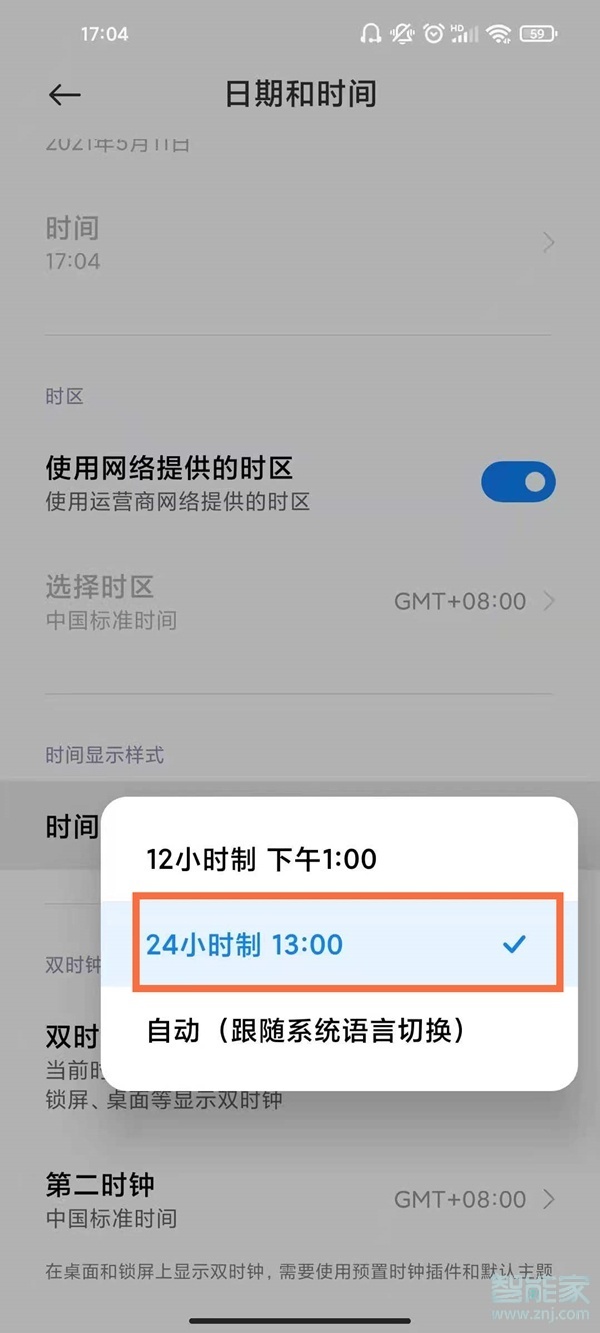This screenshot has height=1333, width=600.
Task: Go back from 日期和时间 page
Action: [x=65, y=95]
